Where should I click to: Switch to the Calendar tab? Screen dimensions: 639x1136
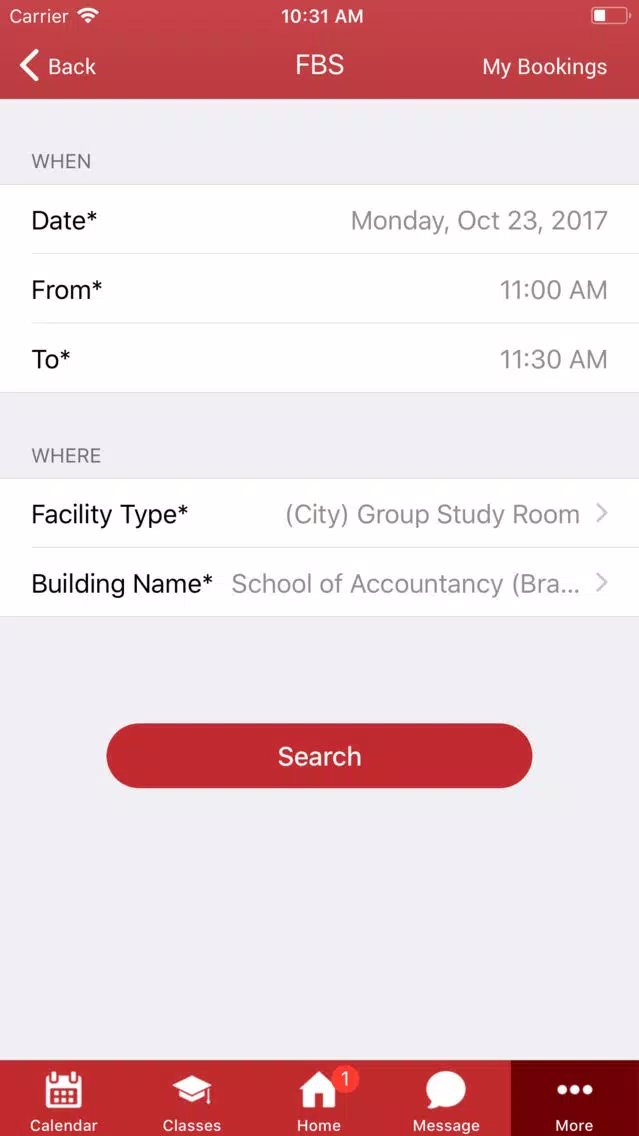point(64,1099)
